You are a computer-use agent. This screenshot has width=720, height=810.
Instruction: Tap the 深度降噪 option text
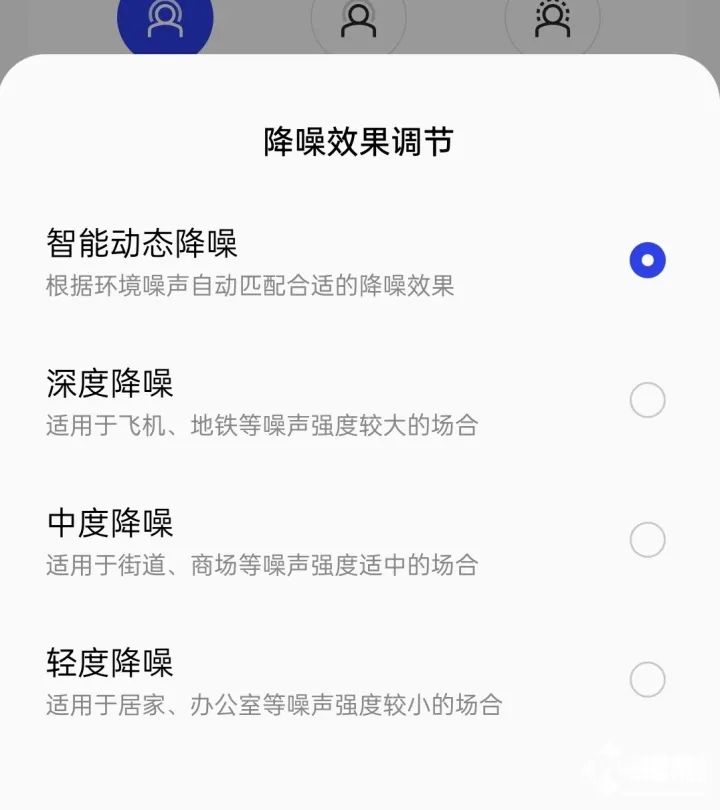[x=110, y=382]
